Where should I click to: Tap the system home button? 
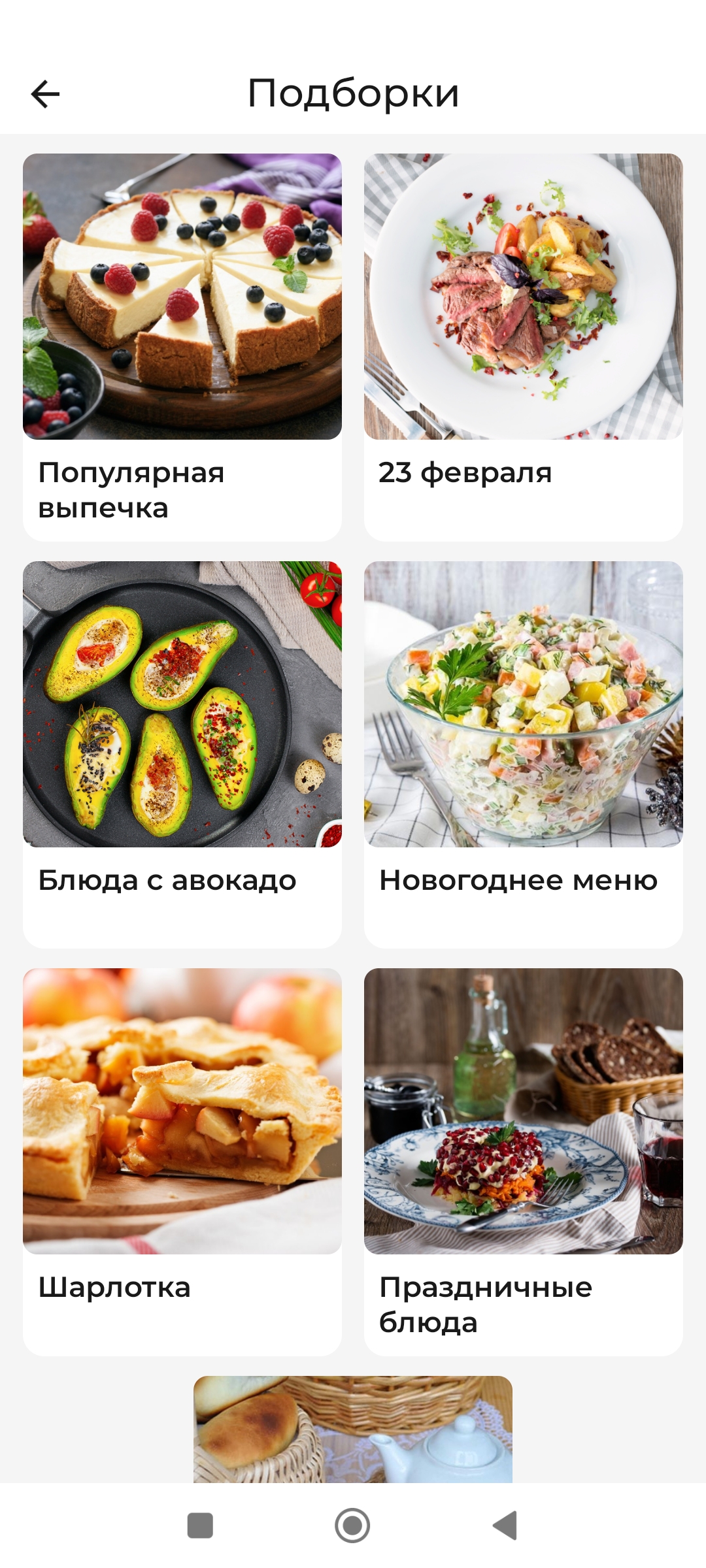(x=352, y=1526)
